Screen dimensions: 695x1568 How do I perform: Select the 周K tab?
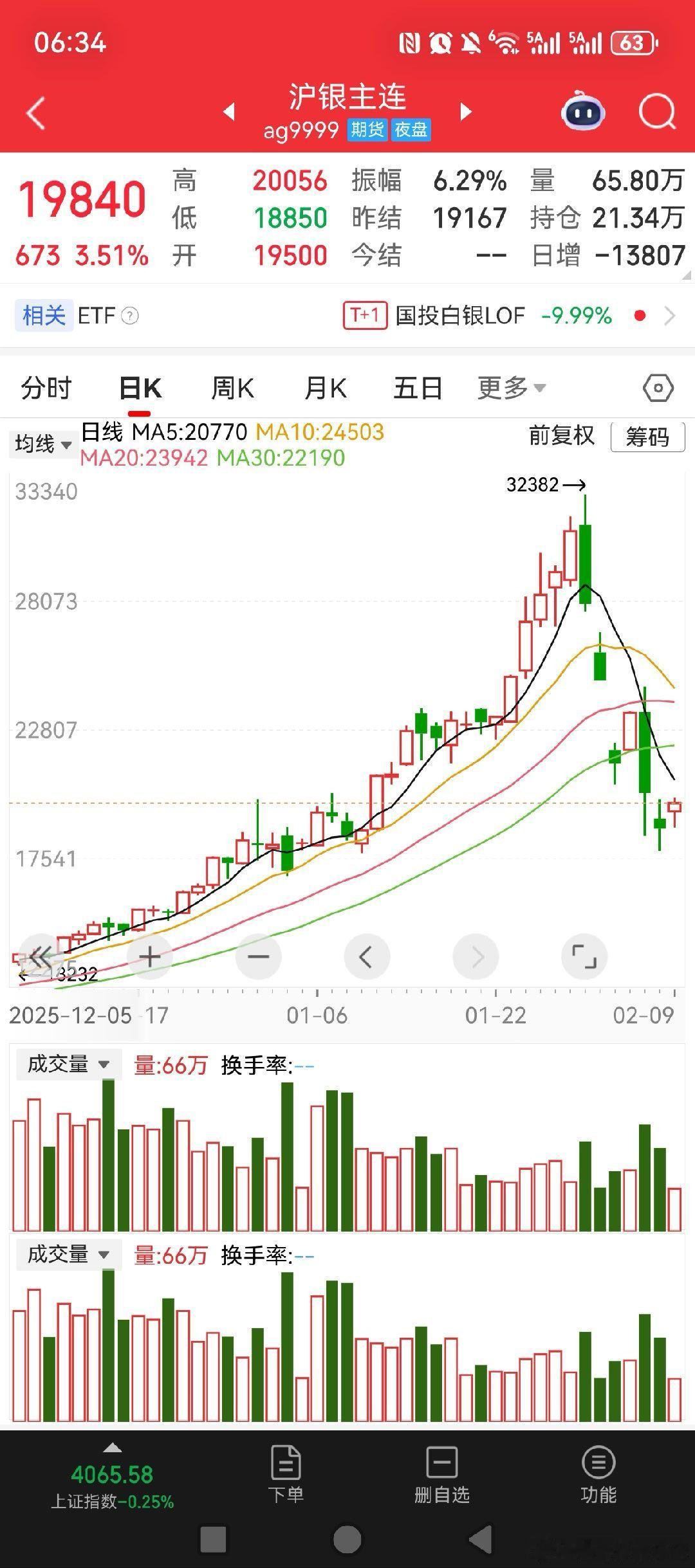232,388
